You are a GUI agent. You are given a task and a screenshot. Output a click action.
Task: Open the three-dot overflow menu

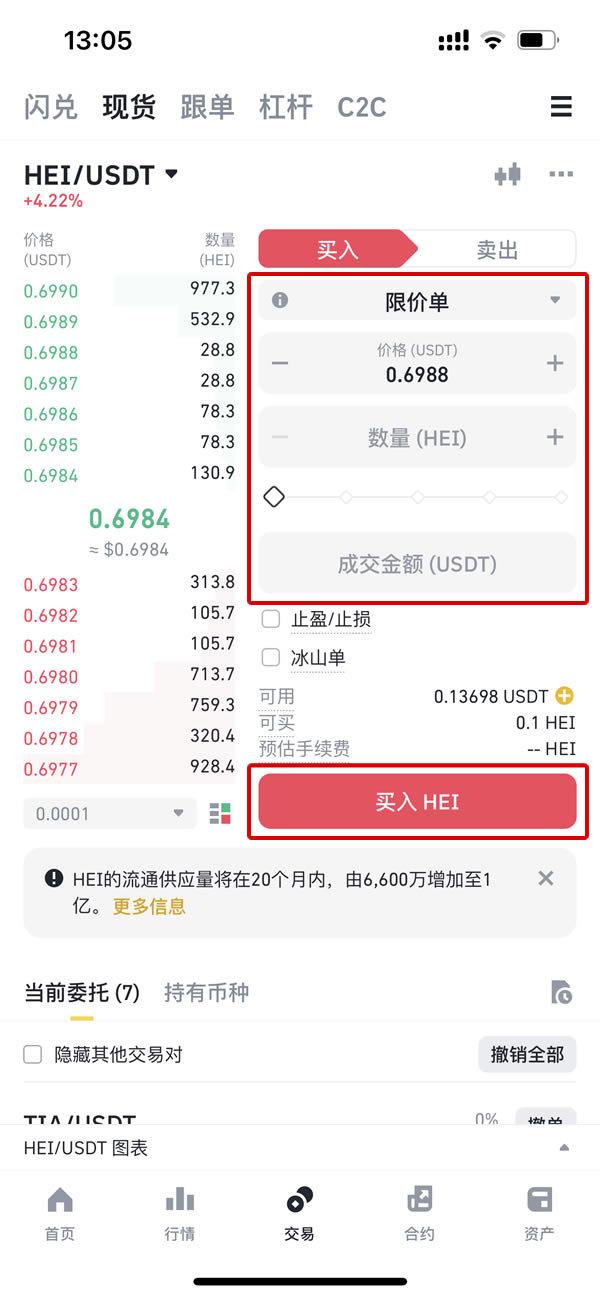[561, 175]
